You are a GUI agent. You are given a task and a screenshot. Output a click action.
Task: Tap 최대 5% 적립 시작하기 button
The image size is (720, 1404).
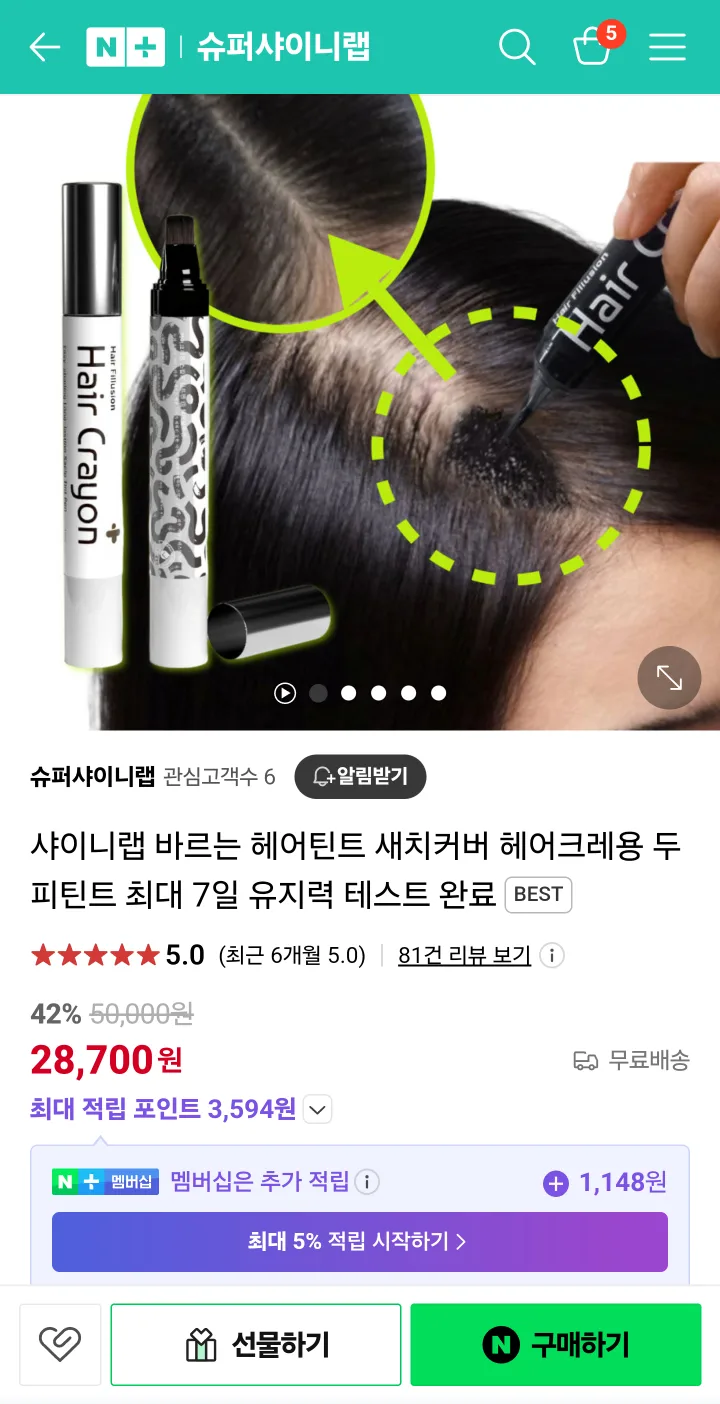click(359, 1242)
